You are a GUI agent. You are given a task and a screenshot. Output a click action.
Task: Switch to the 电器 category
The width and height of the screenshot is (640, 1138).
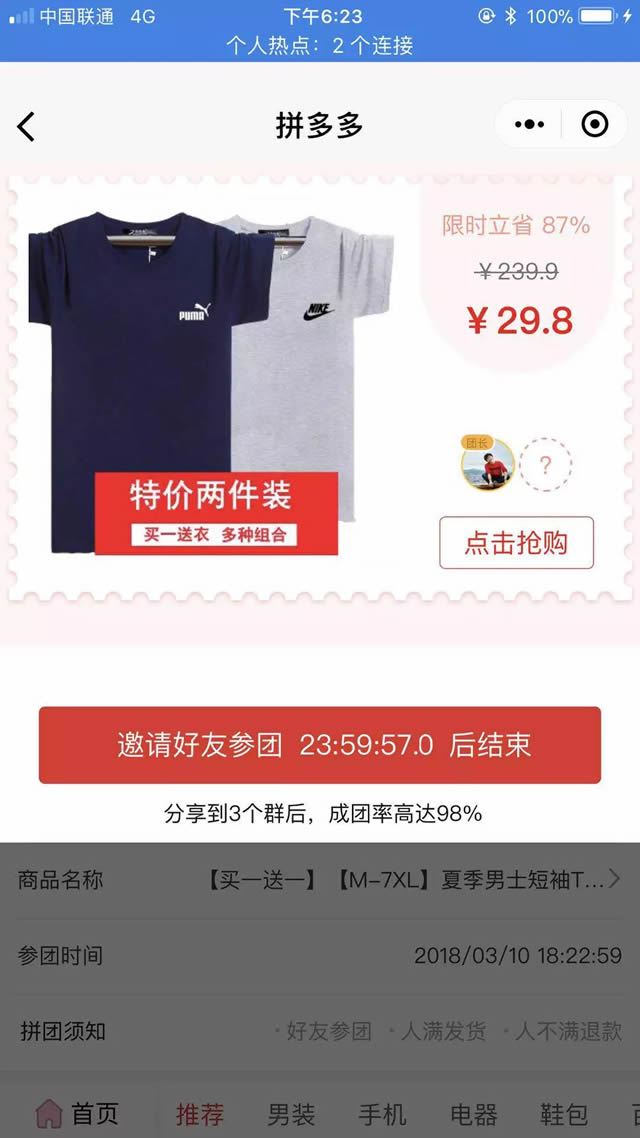tap(473, 1114)
